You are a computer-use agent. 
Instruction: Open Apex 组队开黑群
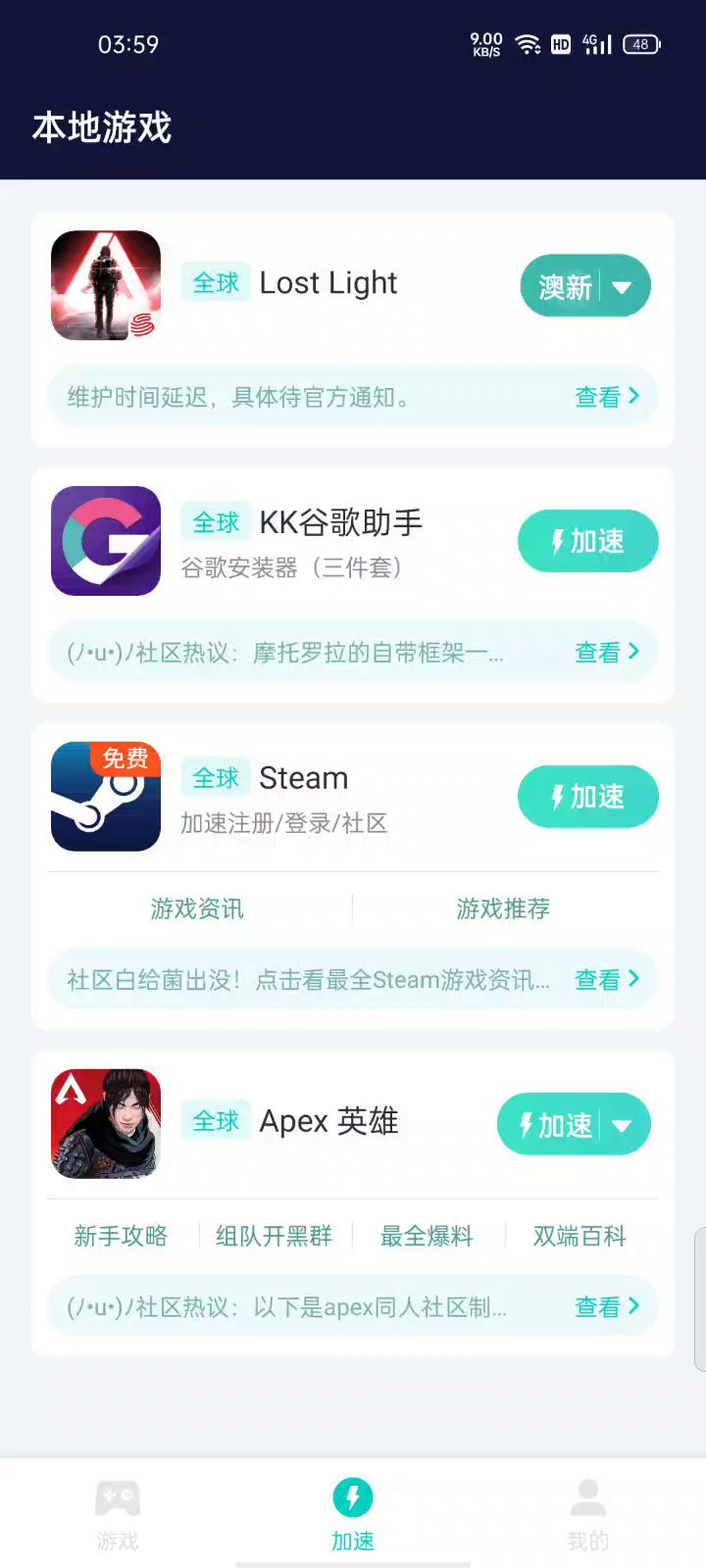click(274, 1237)
